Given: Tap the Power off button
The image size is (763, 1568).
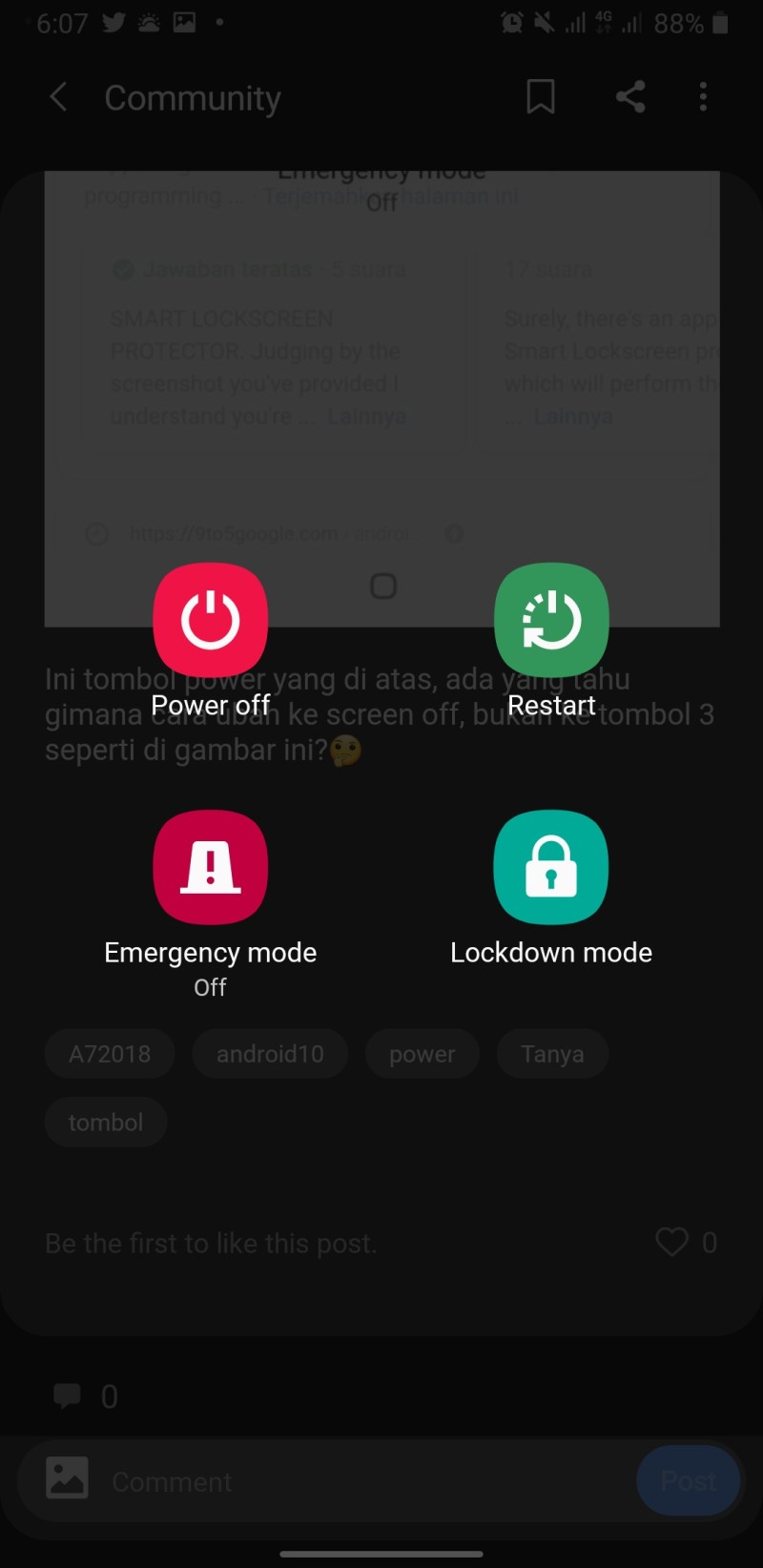Looking at the screenshot, I should [x=210, y=621].
